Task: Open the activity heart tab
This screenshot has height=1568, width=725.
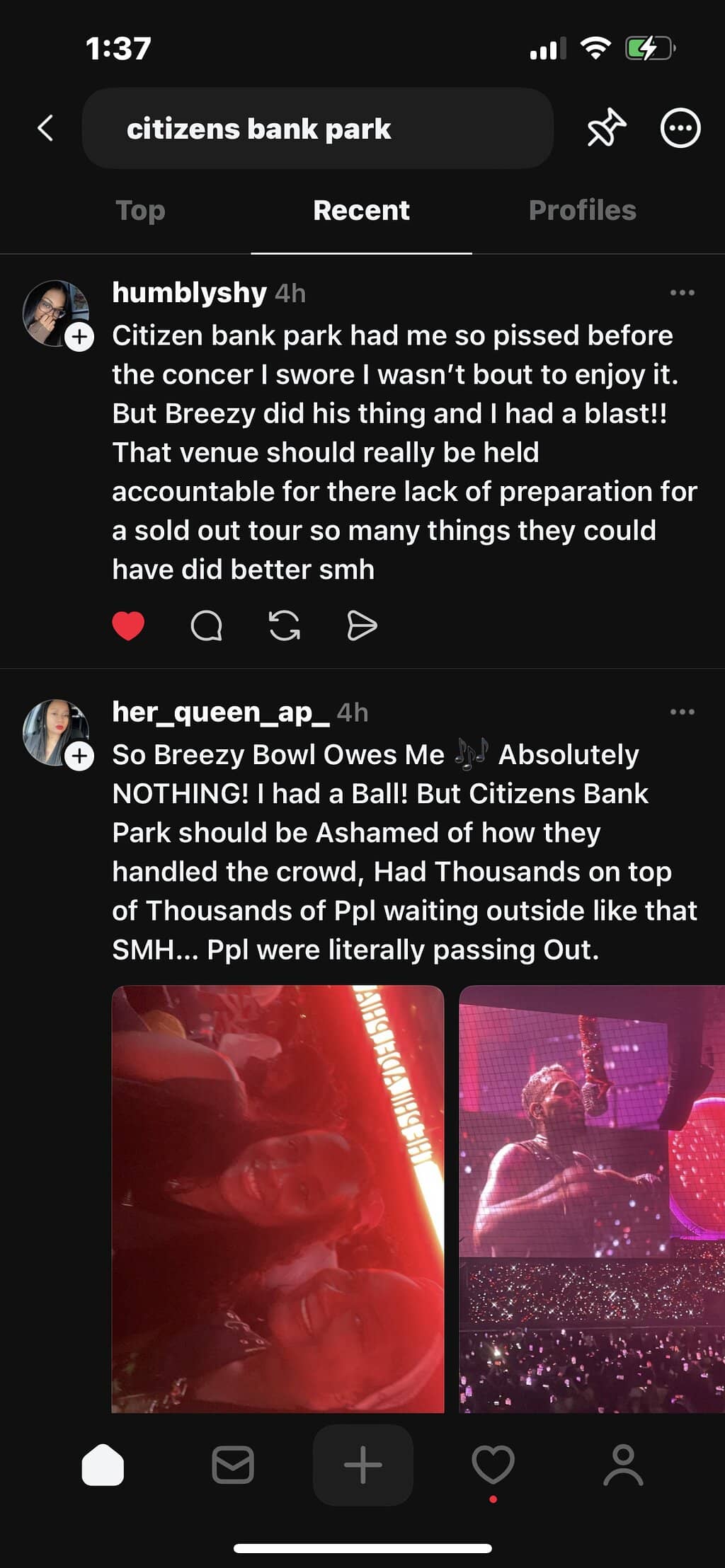Action: pyautogui.click(x=493, y=1465)
